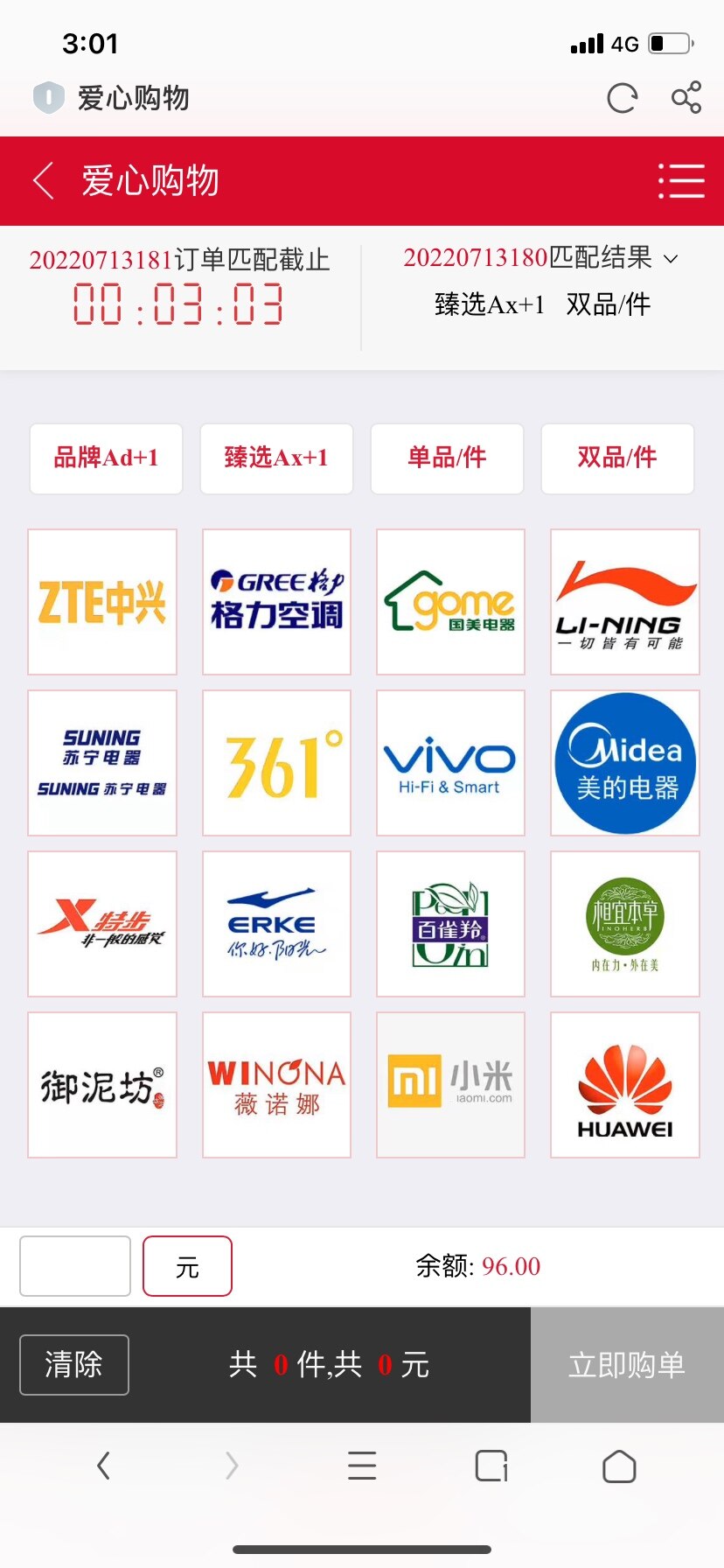
Task: Pick the ZTE中兴 brand tile
Action: [x=102, y=602]
